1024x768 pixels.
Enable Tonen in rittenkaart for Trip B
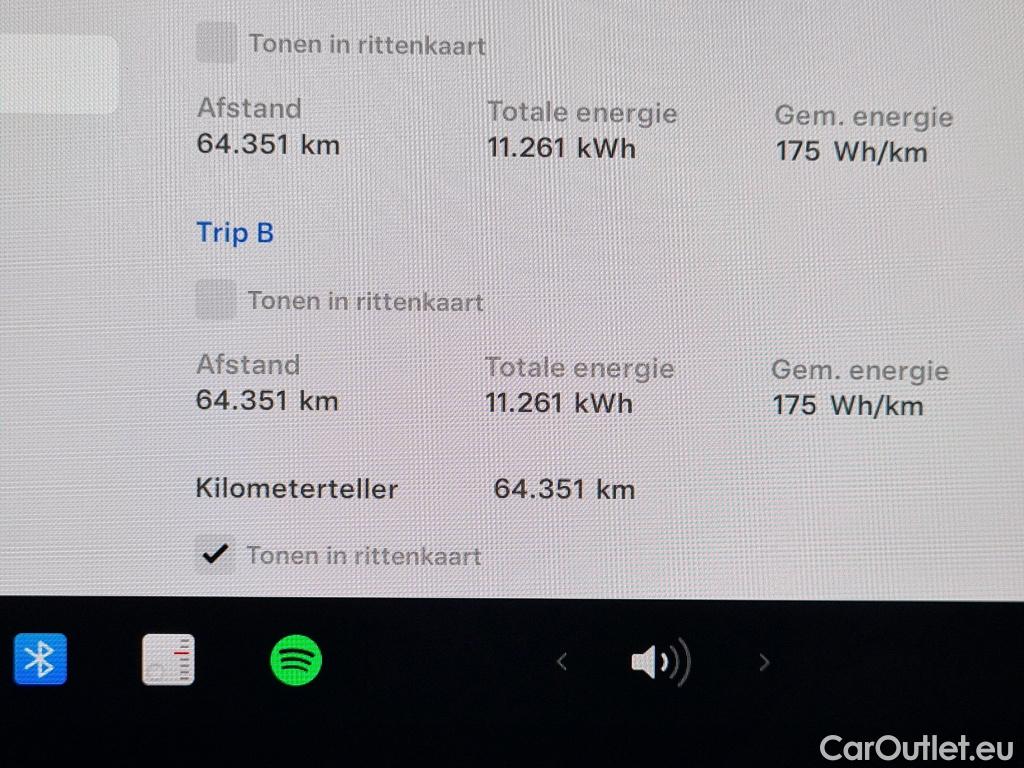216,300
